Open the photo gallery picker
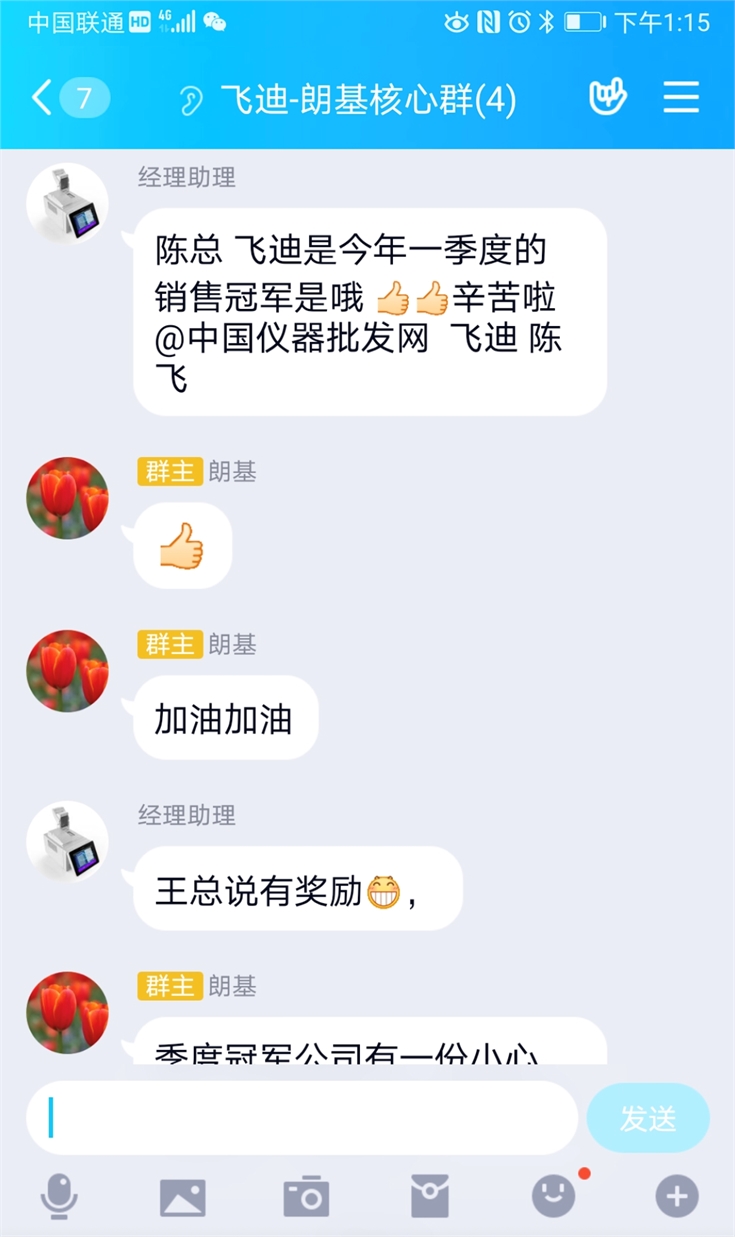This screenshot has width=735, height=1237. click(x=183, y=1196)
